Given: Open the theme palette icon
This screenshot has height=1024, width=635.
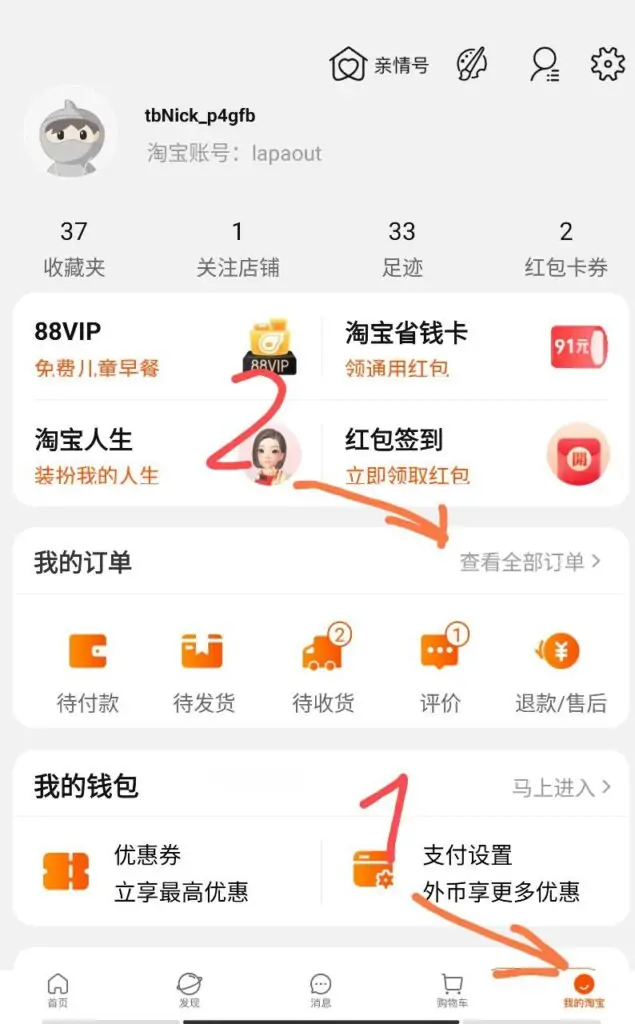Looking at the screenshot, I should pos(471,64).
